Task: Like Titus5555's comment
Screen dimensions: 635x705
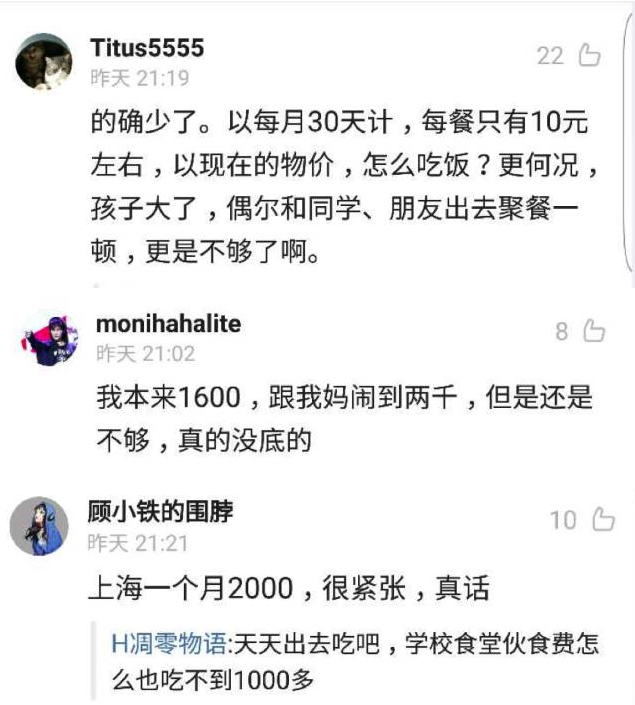Action: coord(589,56)
